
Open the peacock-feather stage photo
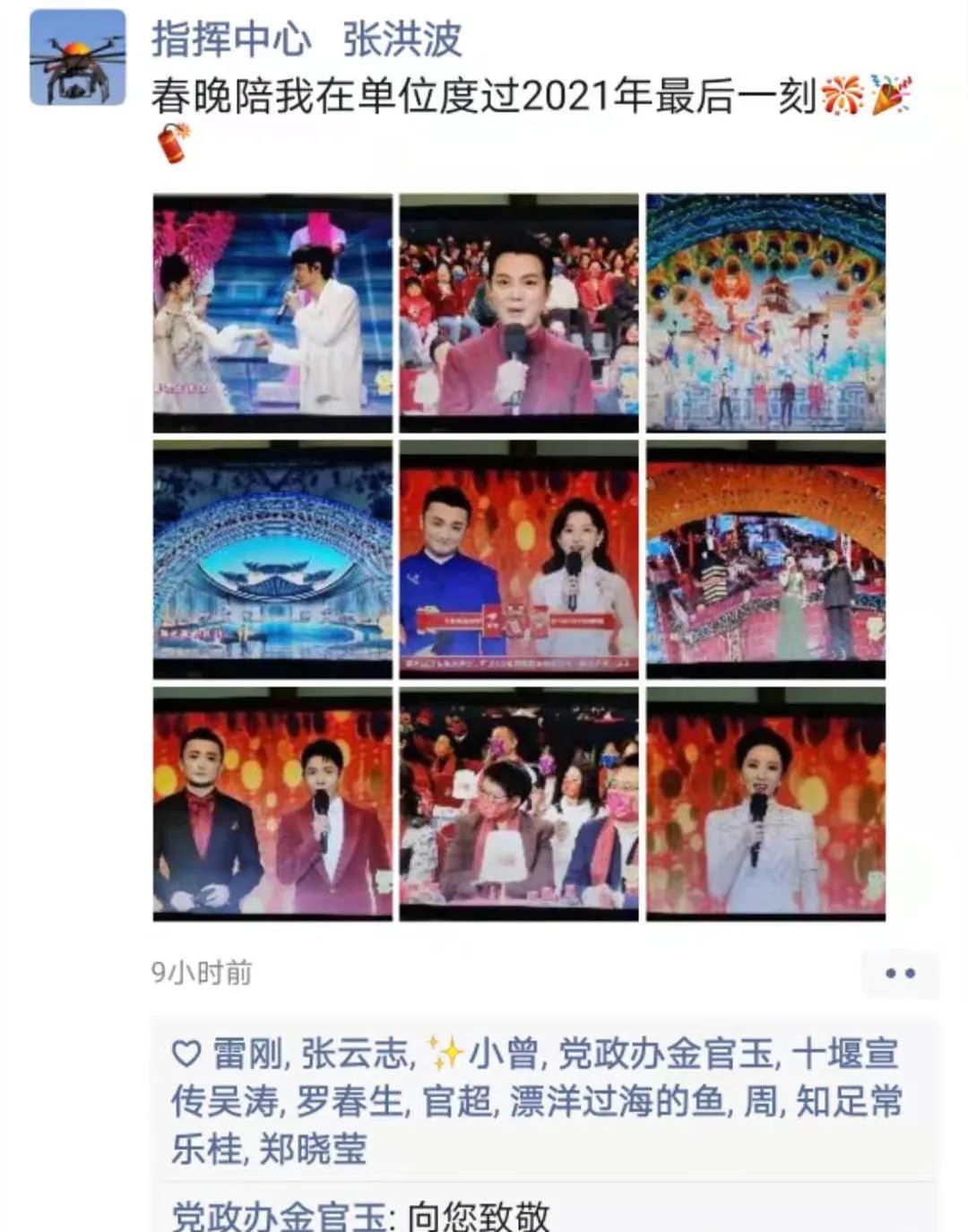765,313
